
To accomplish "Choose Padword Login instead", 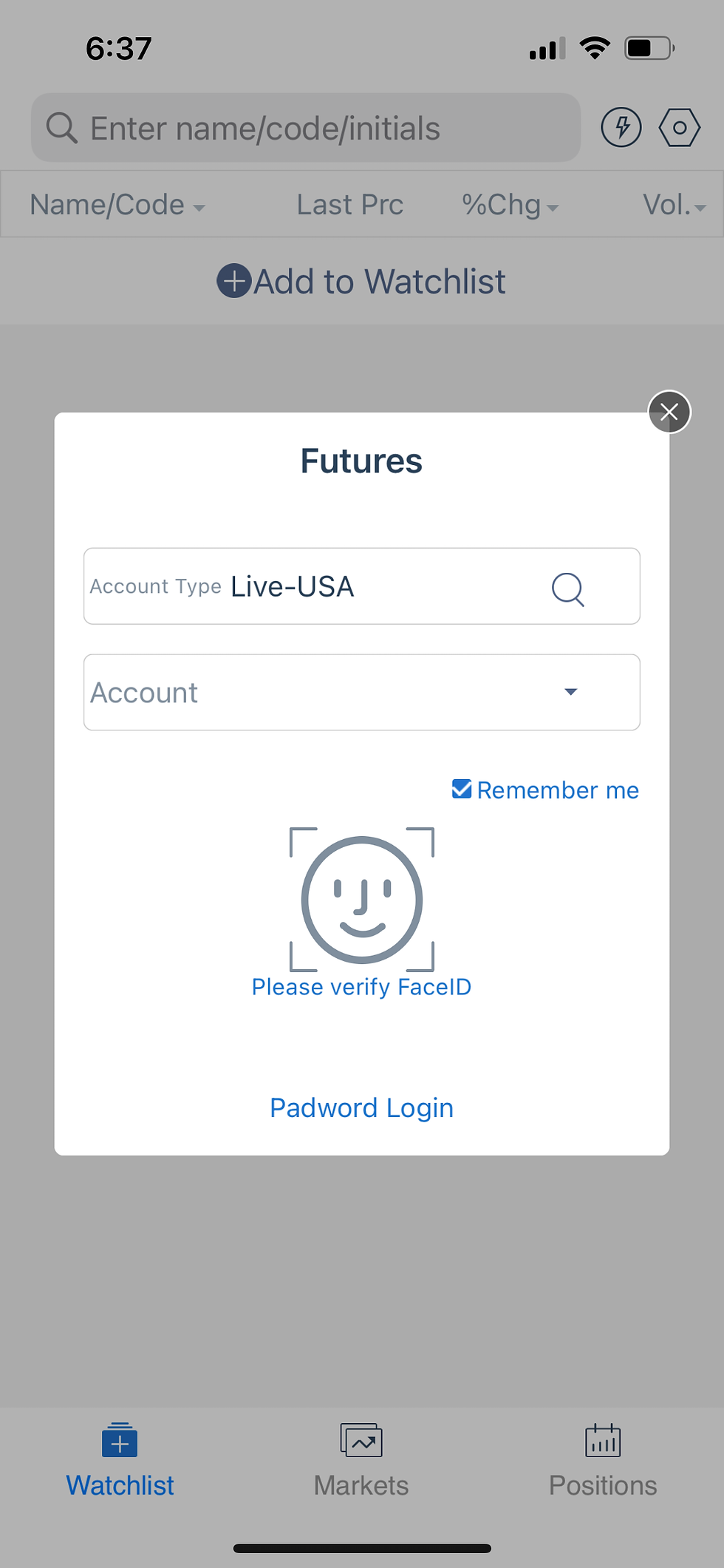I will [361, 1107].
